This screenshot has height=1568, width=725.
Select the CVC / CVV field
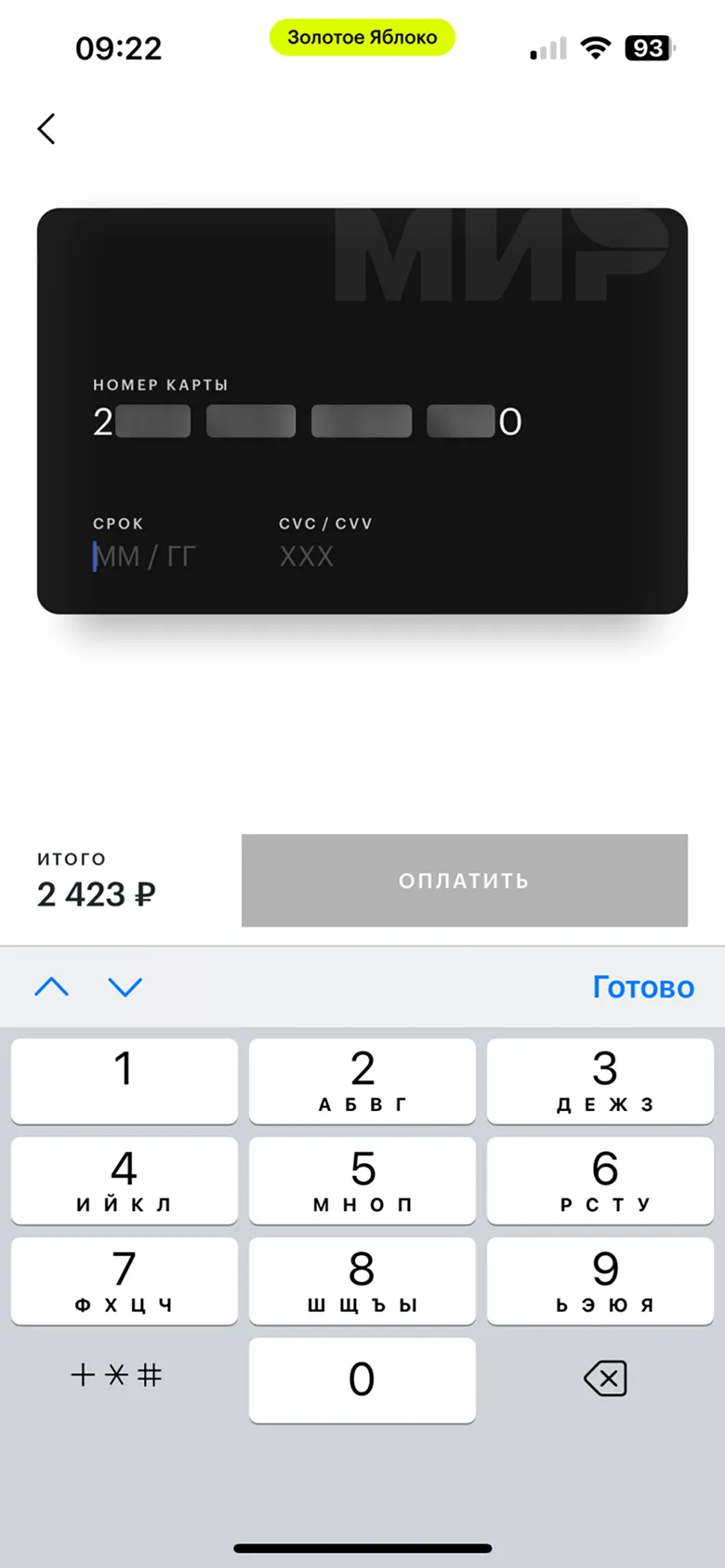click(307, 556)
